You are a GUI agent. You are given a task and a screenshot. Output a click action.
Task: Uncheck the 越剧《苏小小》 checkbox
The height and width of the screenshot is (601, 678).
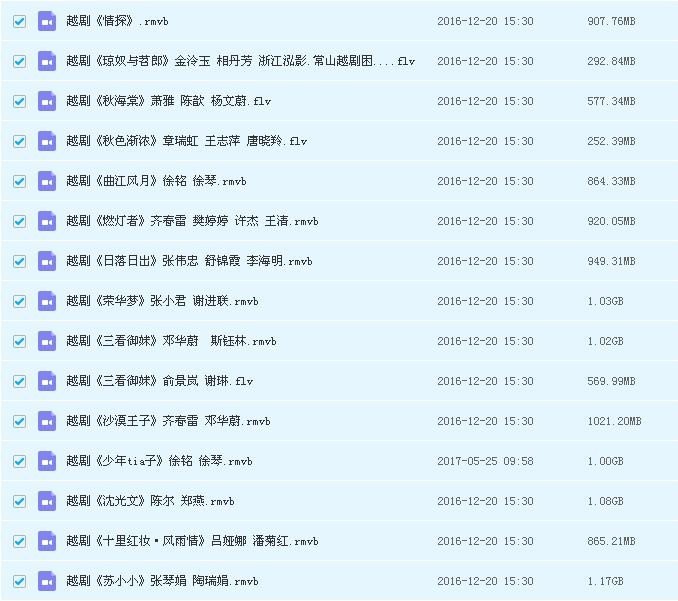(x=19, y=581)
